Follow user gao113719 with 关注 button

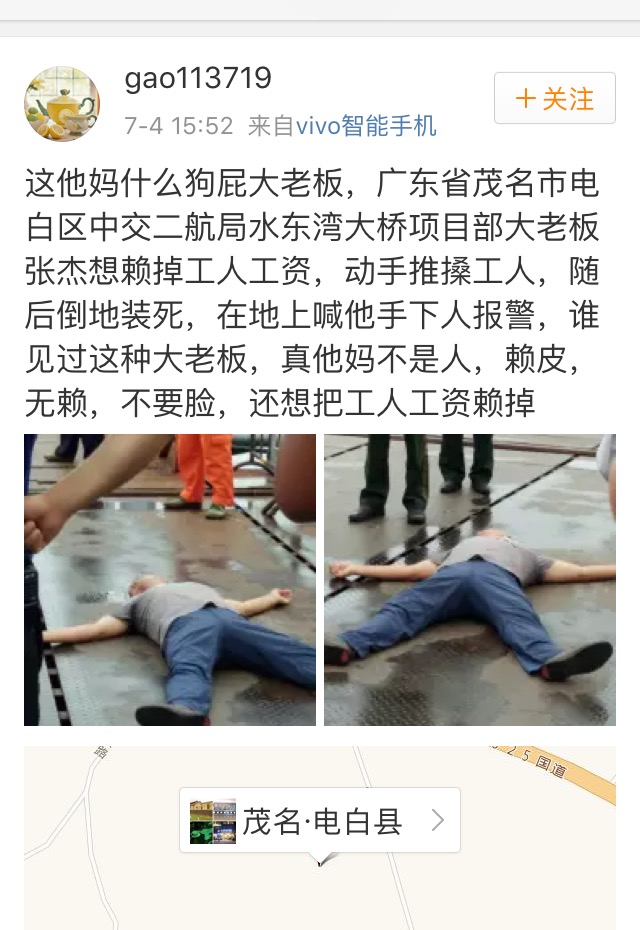[x=554, y=99]
